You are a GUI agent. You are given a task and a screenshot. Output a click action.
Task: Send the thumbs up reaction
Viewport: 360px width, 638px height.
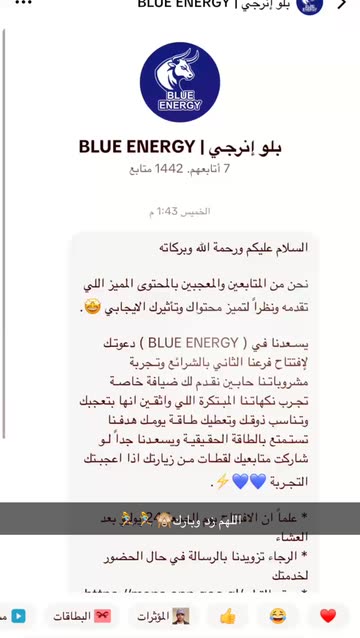(227, 616)
